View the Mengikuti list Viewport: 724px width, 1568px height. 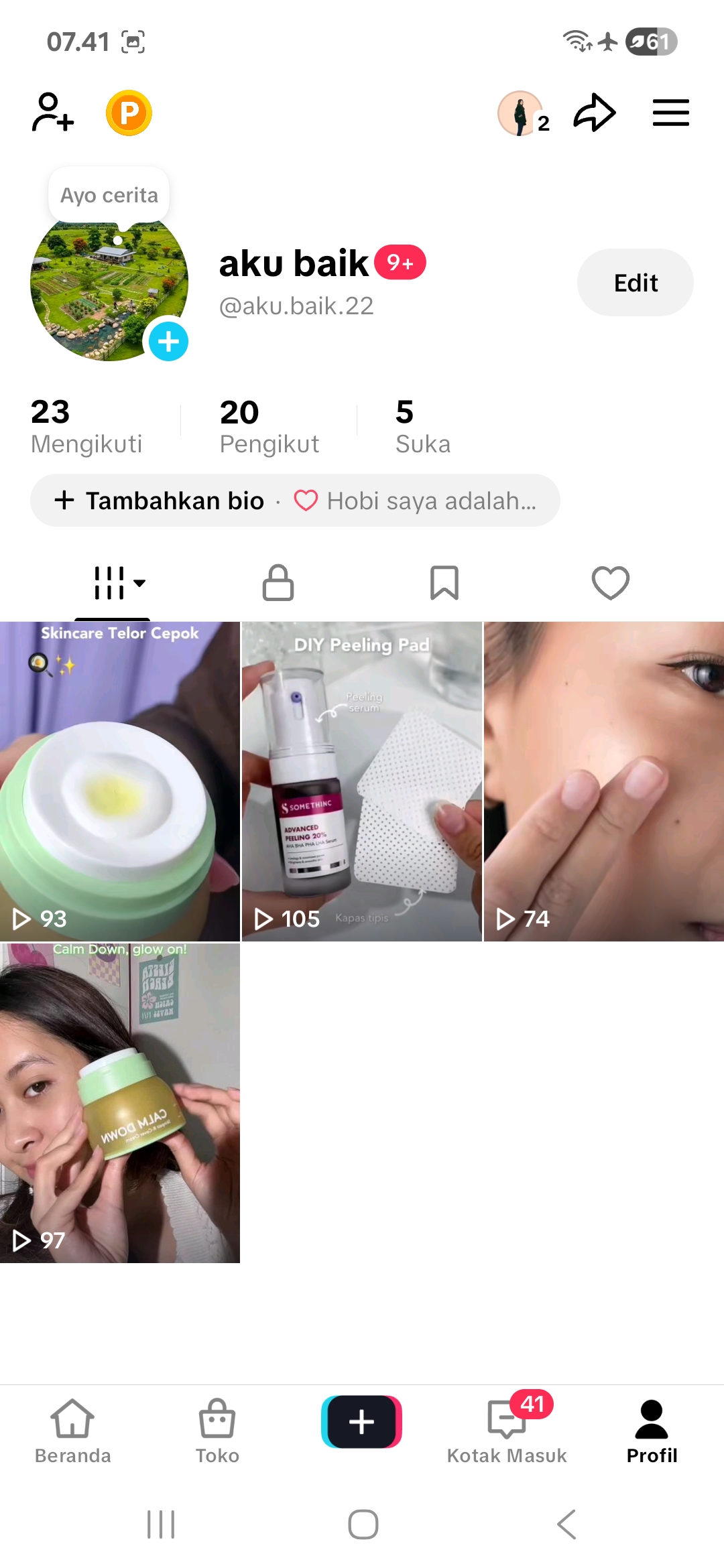tap(86, 426)
